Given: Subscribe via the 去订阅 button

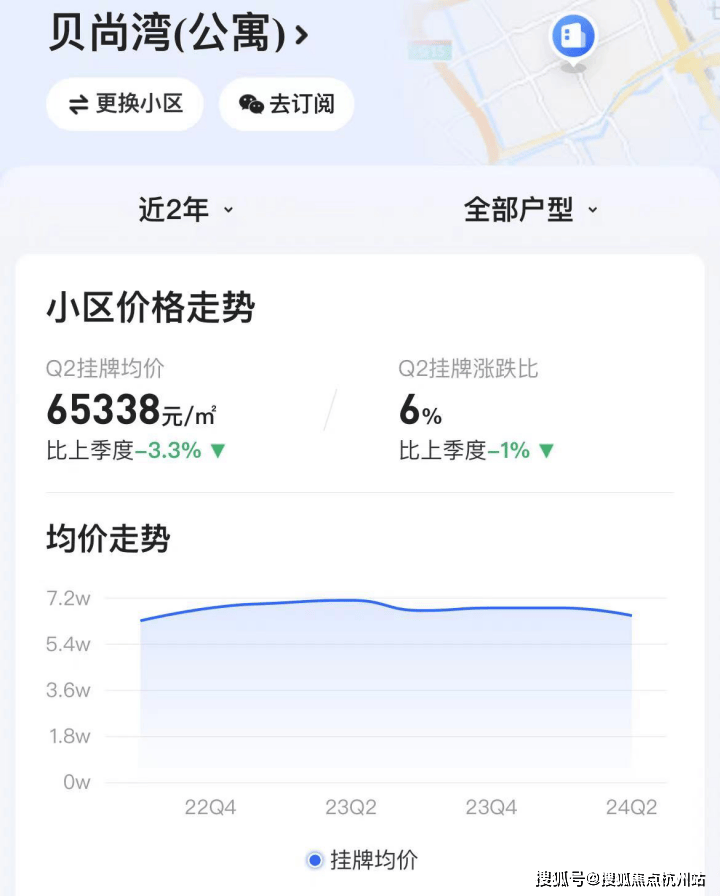Looking at the screenshot, I should click(x=287, y=104).
